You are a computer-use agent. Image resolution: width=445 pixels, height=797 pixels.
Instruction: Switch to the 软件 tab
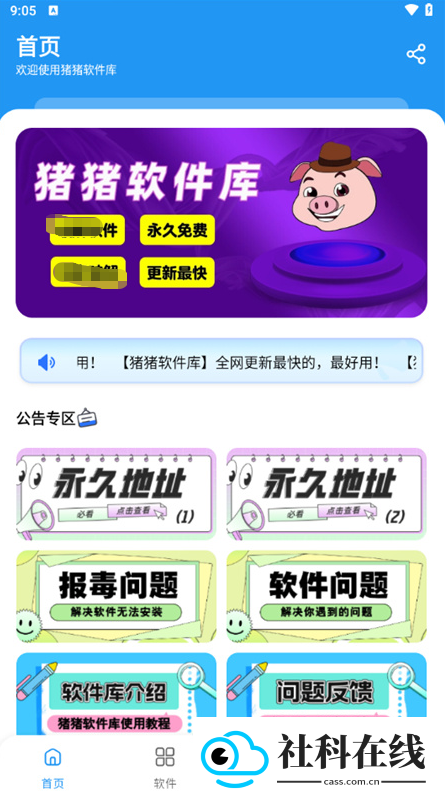(x=165, y=767)
